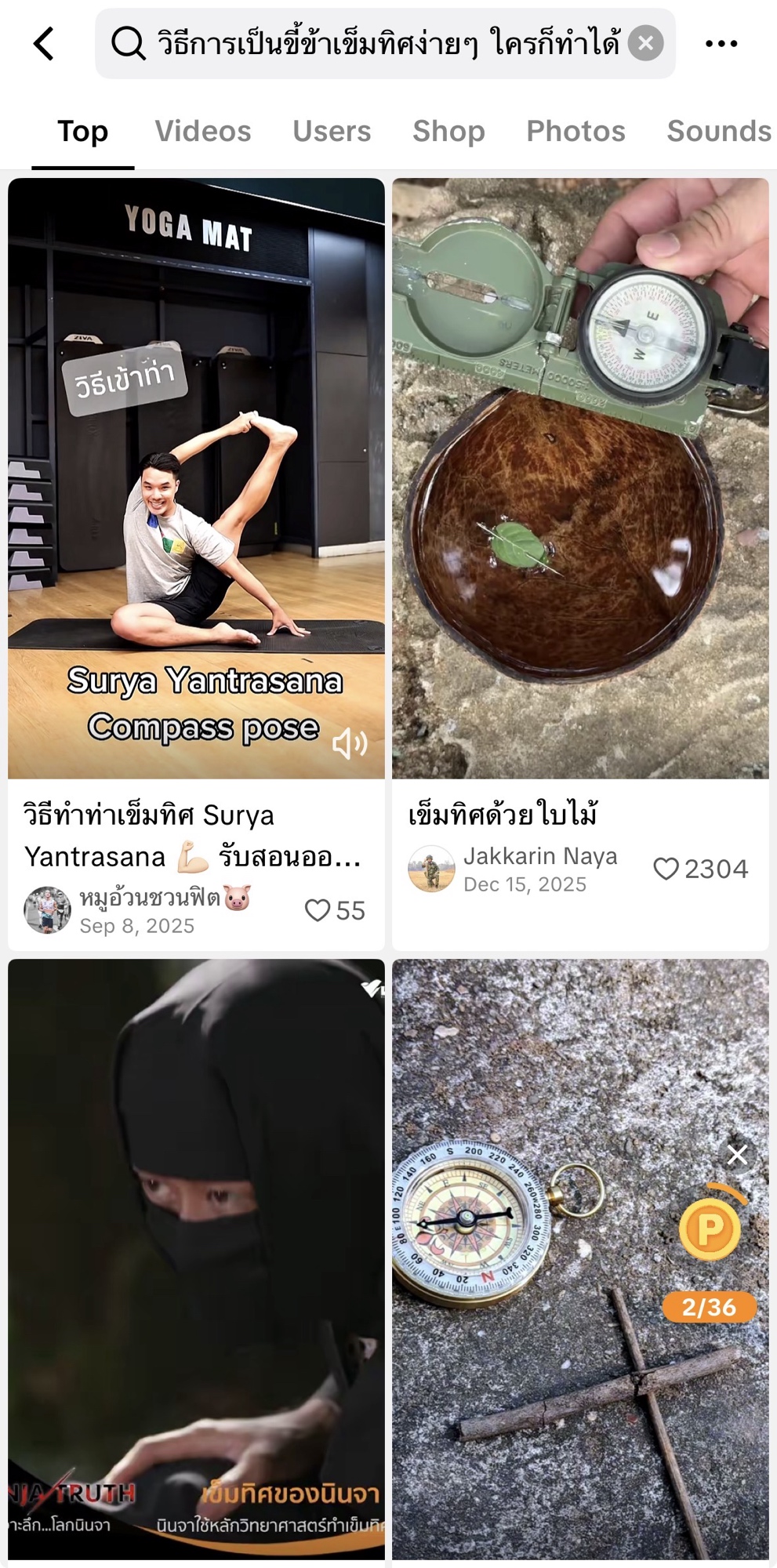
Task: Dismiss the floating coin reward widget
Action: click(737, 1155)
